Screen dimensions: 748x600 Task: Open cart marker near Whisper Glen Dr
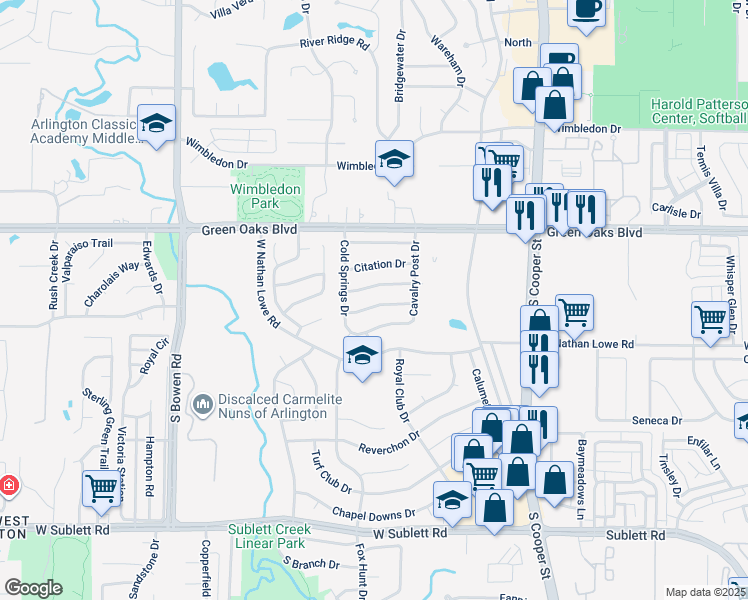click(710, 320)
